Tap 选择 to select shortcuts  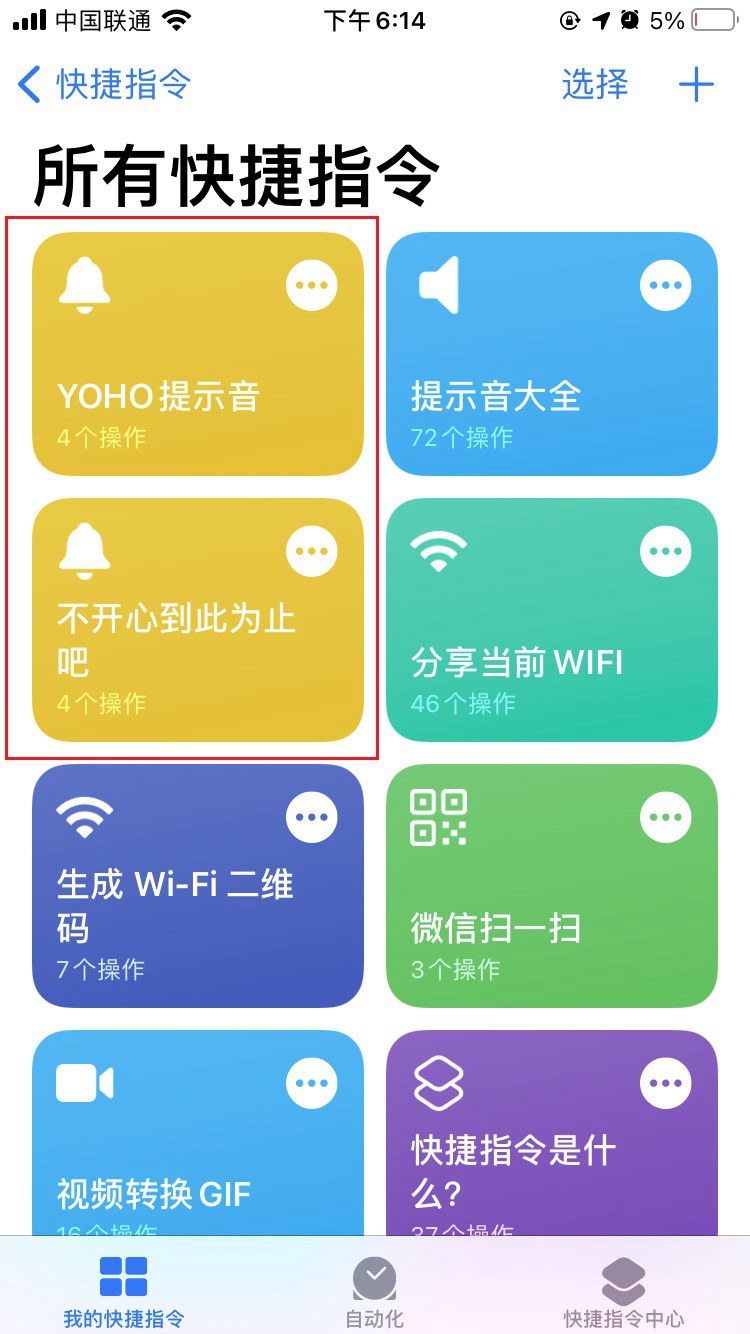tap(595, 85)
